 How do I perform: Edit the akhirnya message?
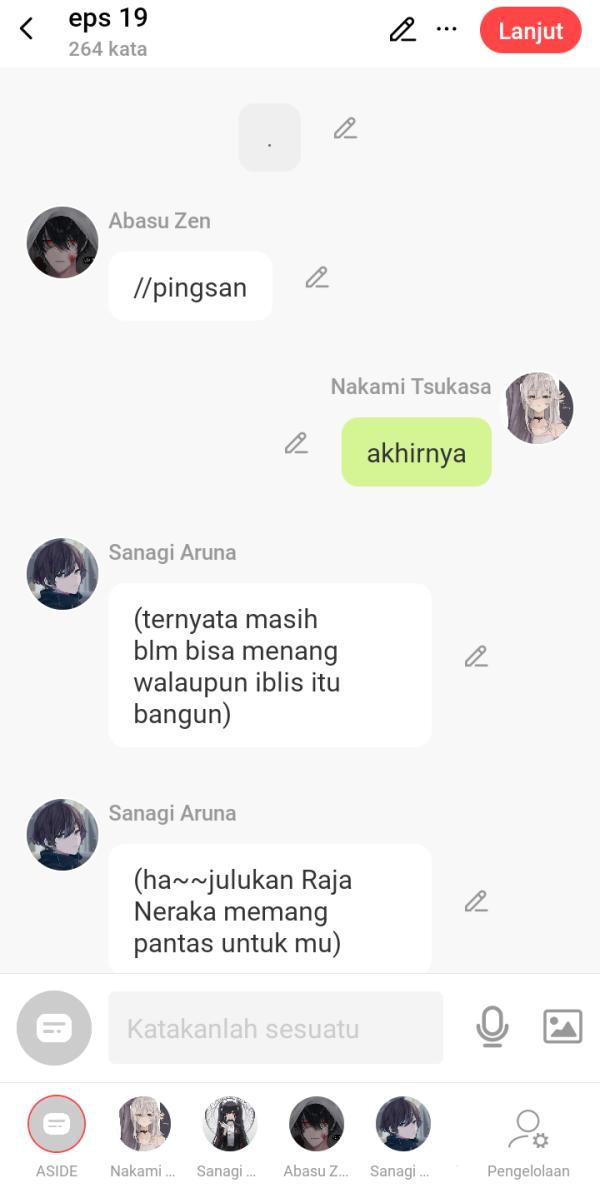pos(296,443)
